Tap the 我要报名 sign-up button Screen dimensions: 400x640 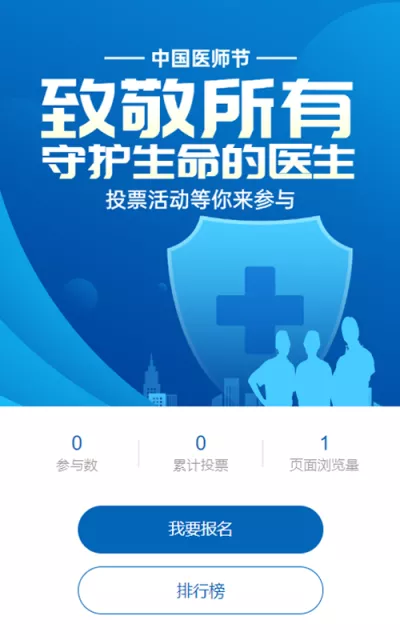[x=200, y=529]
